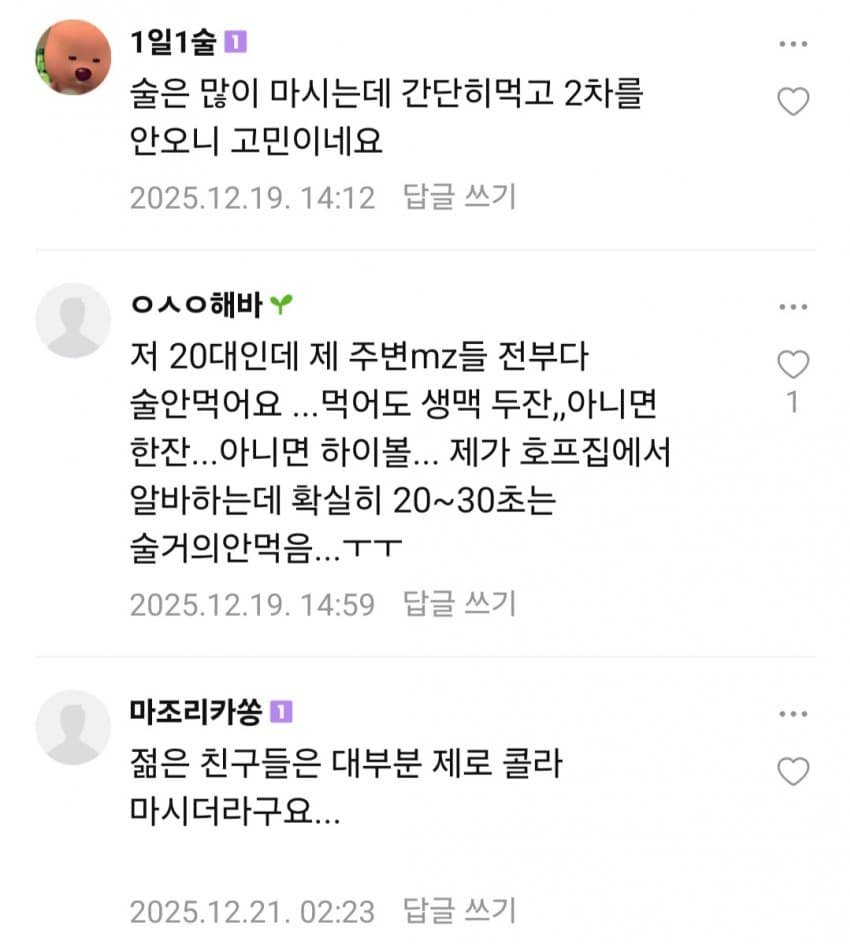Screen dimensions: 850x944
Task: Open the more options menu on 1일1술's comment
Action: (793, 45)
